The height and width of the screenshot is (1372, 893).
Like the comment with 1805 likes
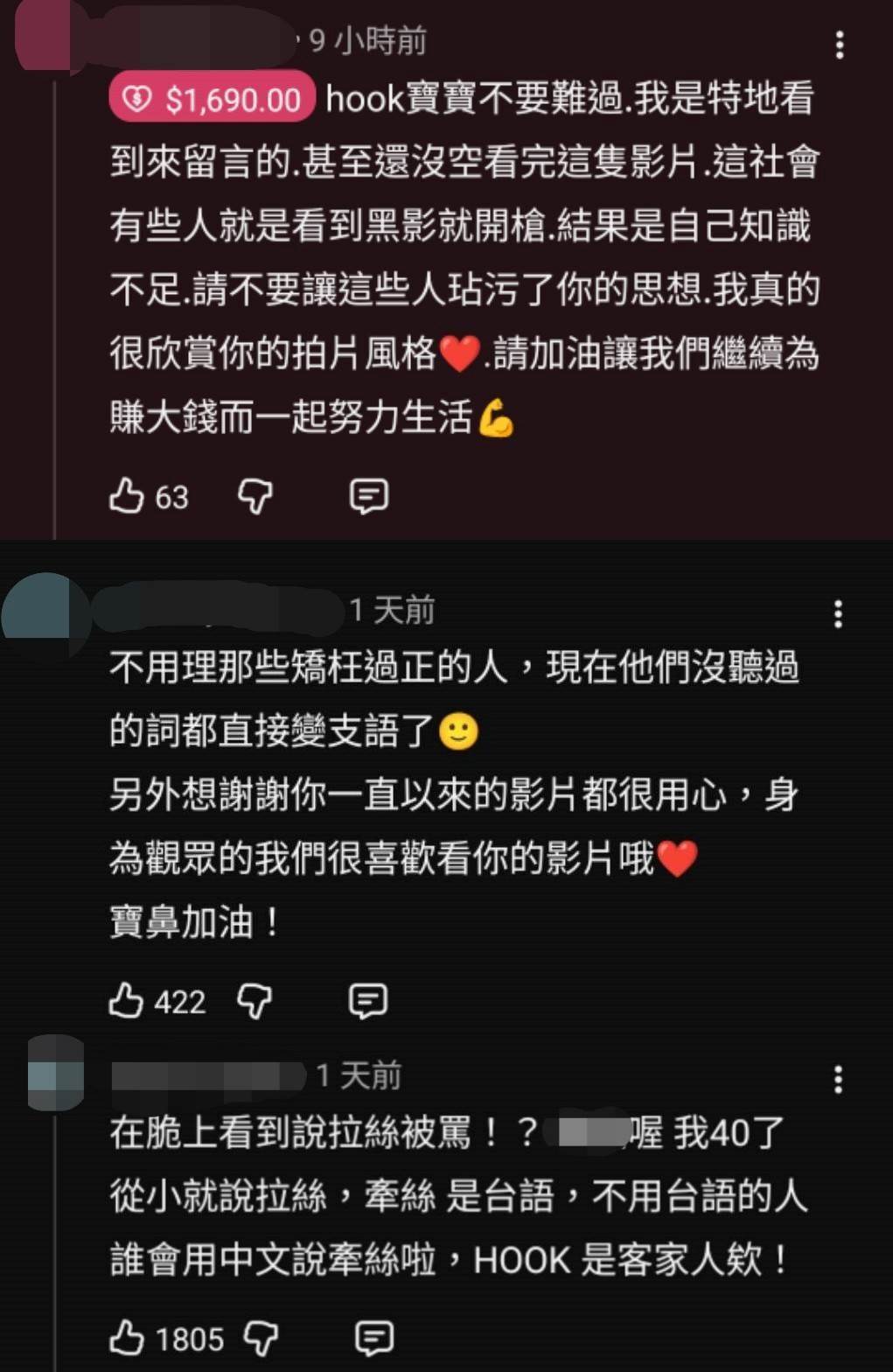(x=126, y=1338)
